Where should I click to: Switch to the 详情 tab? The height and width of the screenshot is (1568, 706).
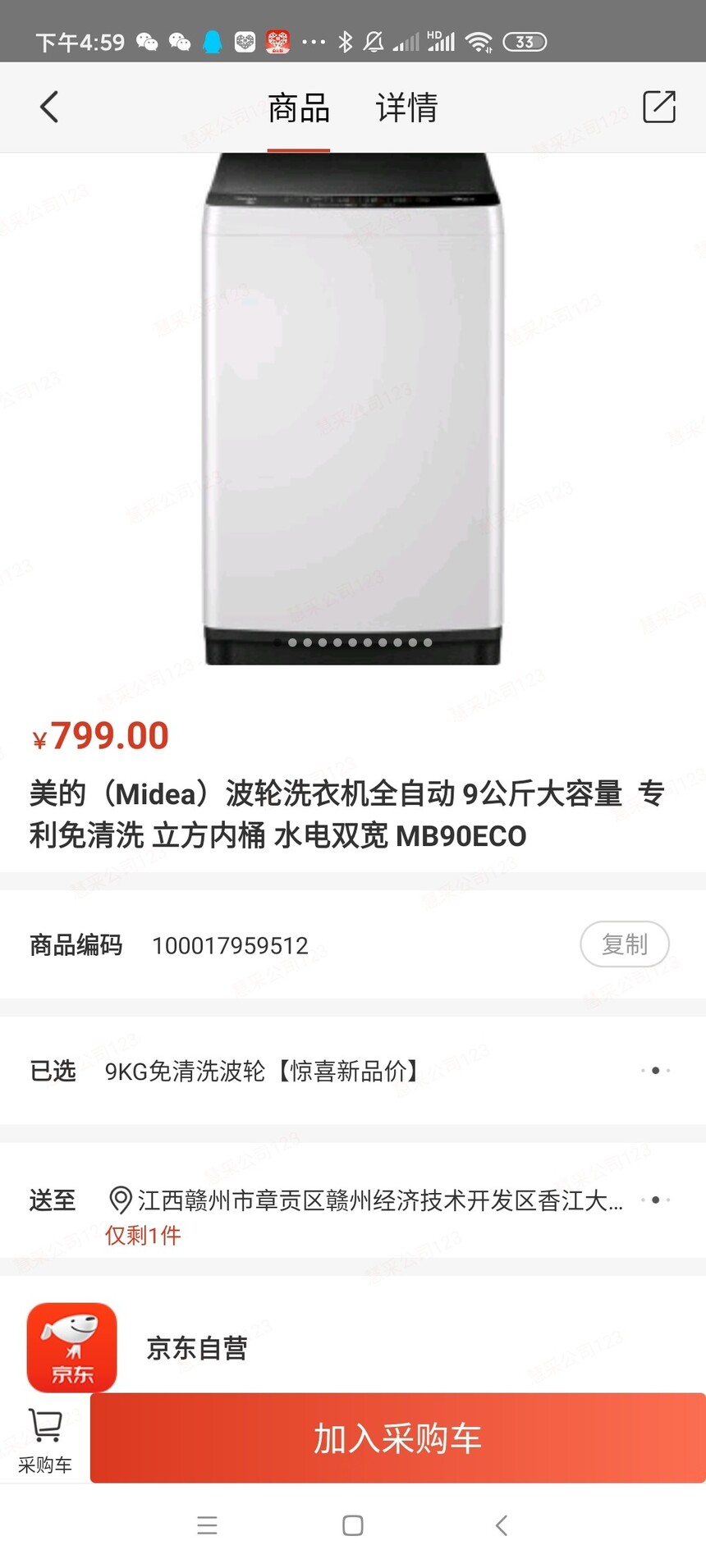coord(406,107)
